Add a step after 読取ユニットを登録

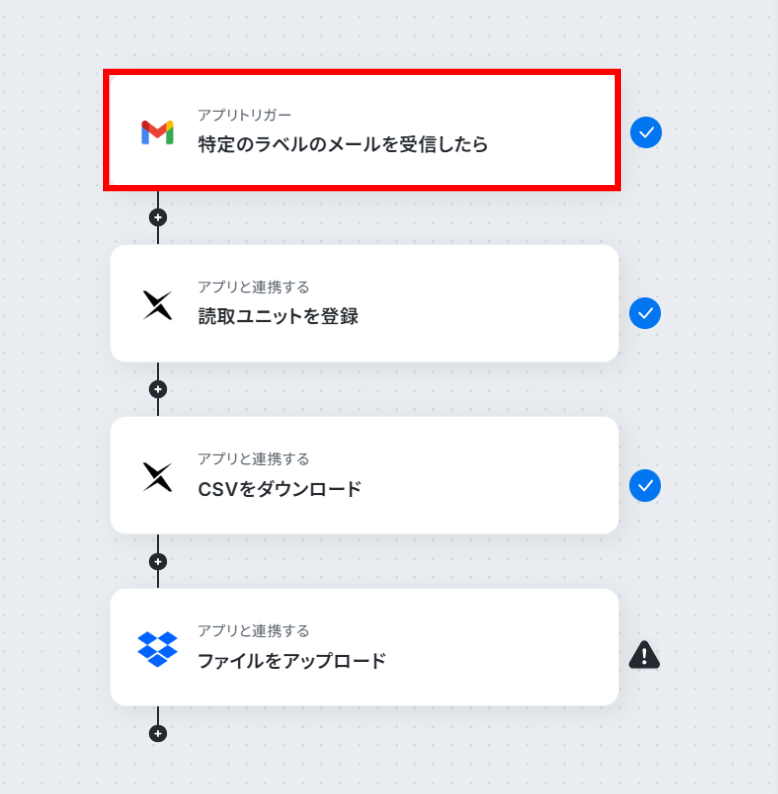(x=157, y=389)
